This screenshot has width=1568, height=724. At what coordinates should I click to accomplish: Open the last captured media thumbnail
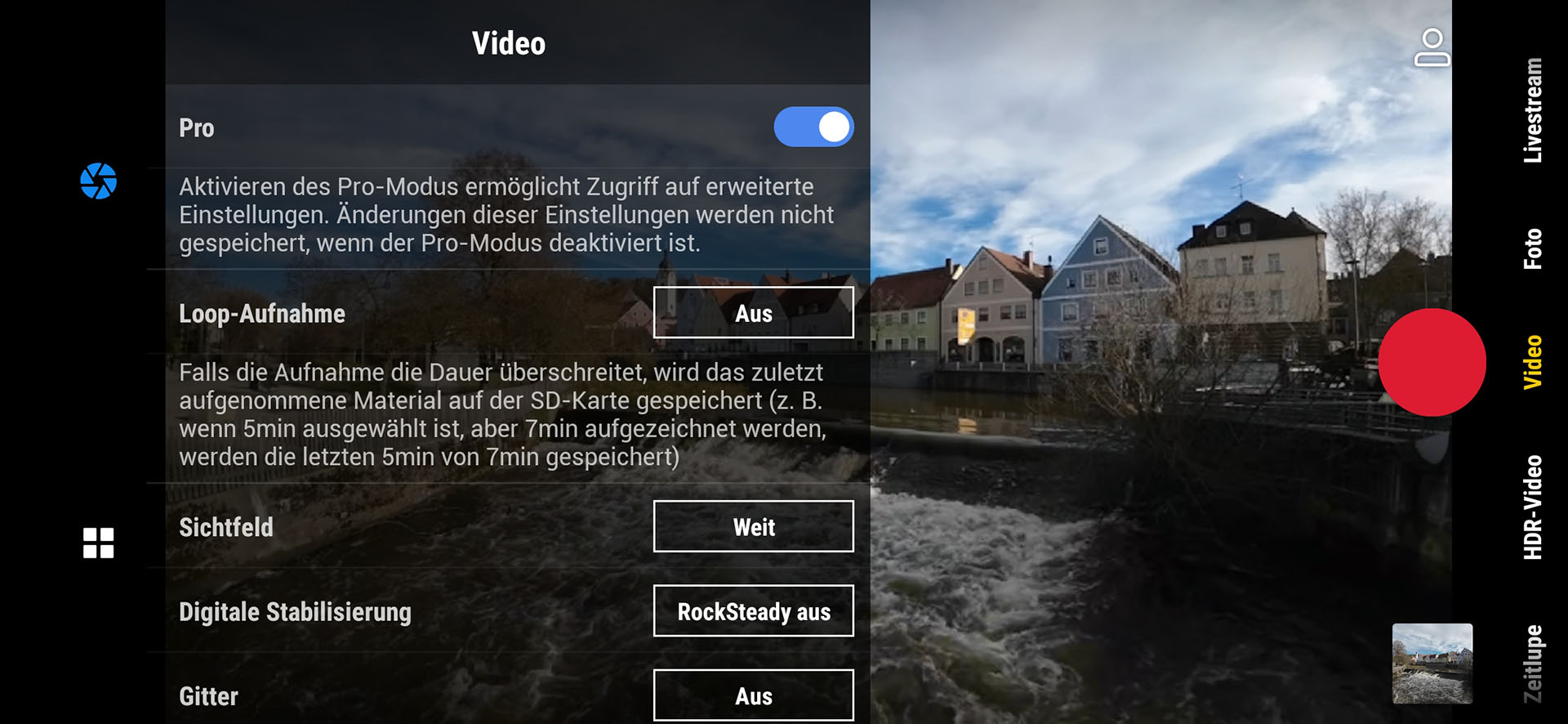coord(1432,664)
